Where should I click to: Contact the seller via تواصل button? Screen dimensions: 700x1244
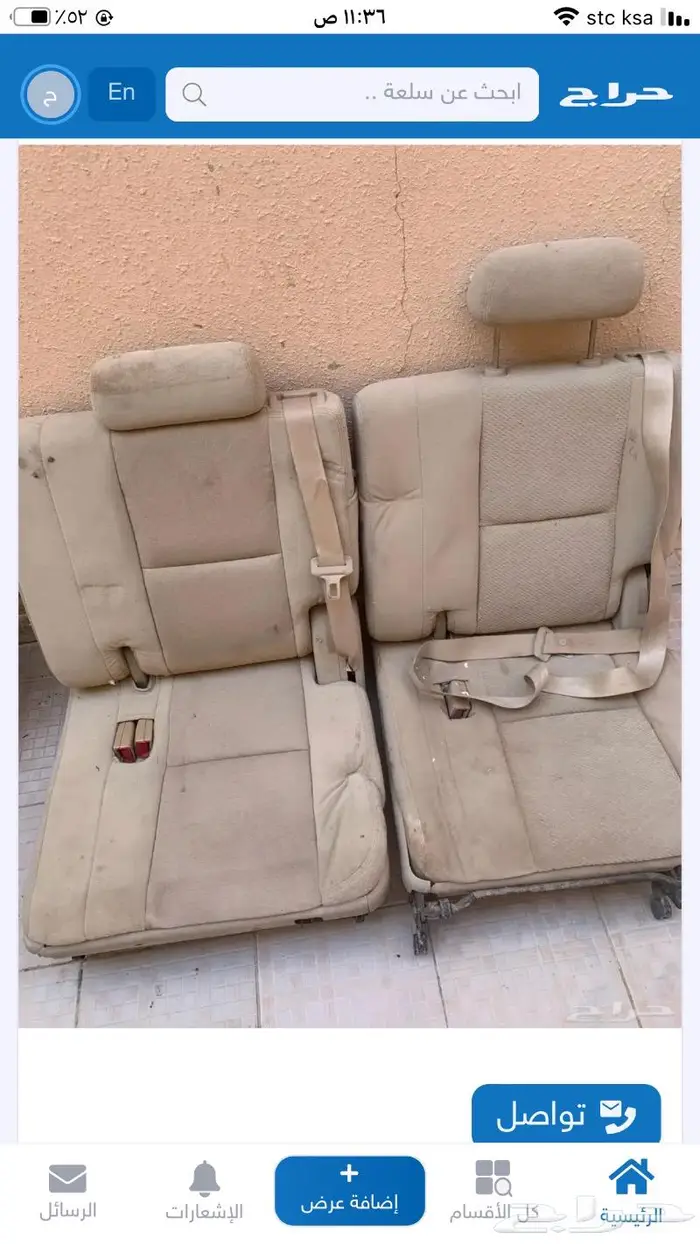pyautogui.click(x=566, y=1115)
